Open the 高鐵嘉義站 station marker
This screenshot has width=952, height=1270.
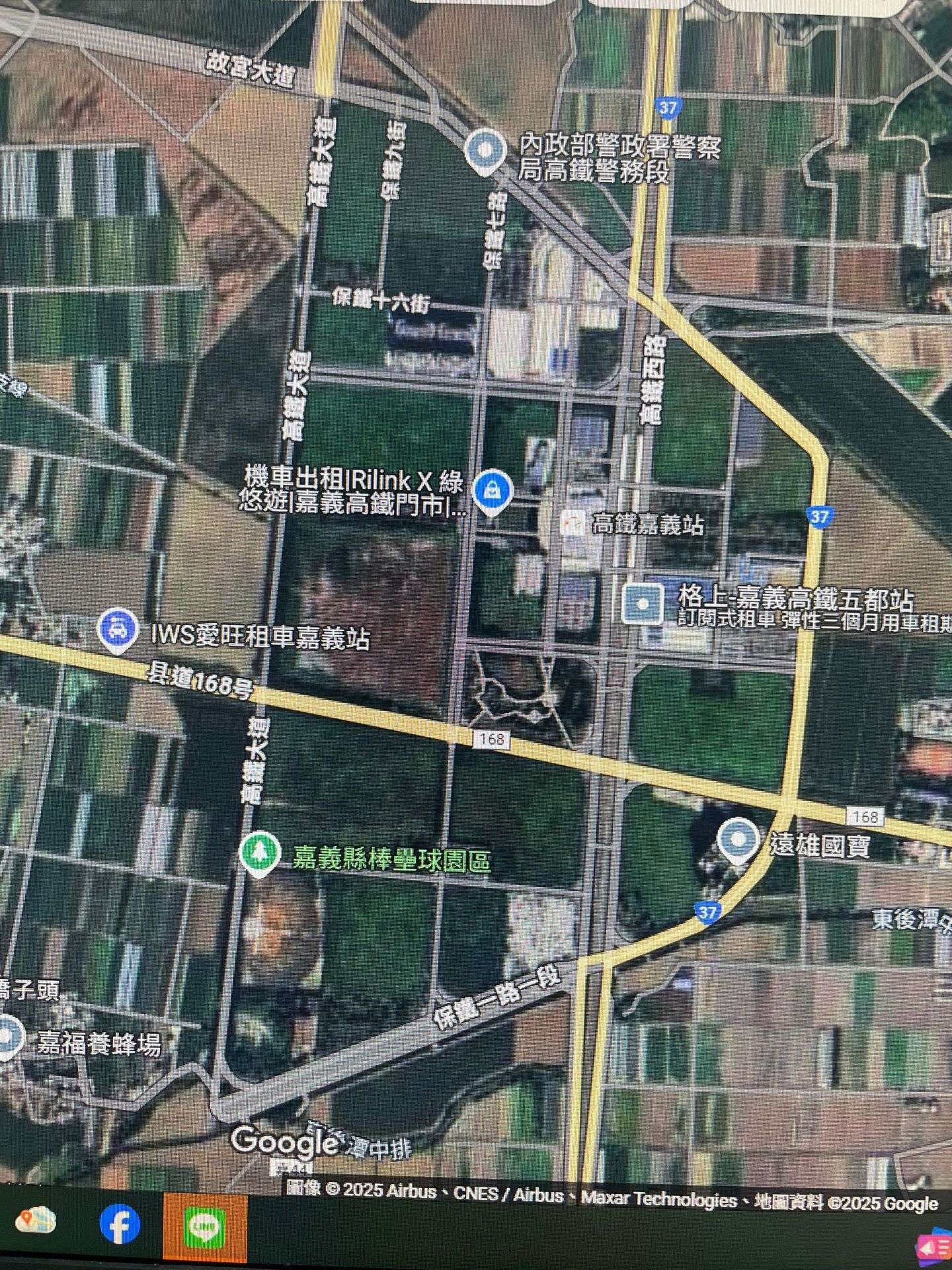[573, 524]
